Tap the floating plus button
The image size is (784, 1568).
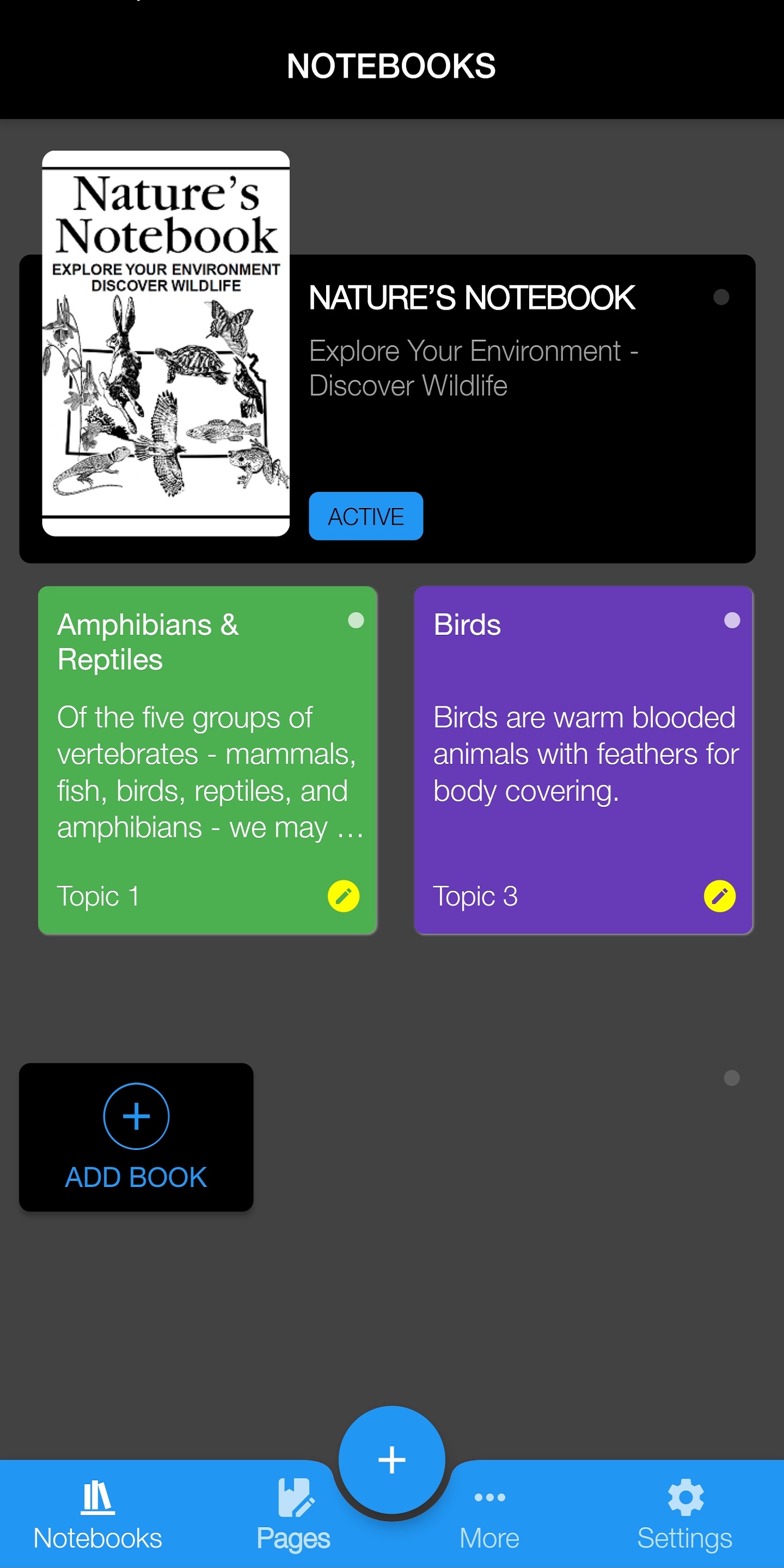(391, 1460)
